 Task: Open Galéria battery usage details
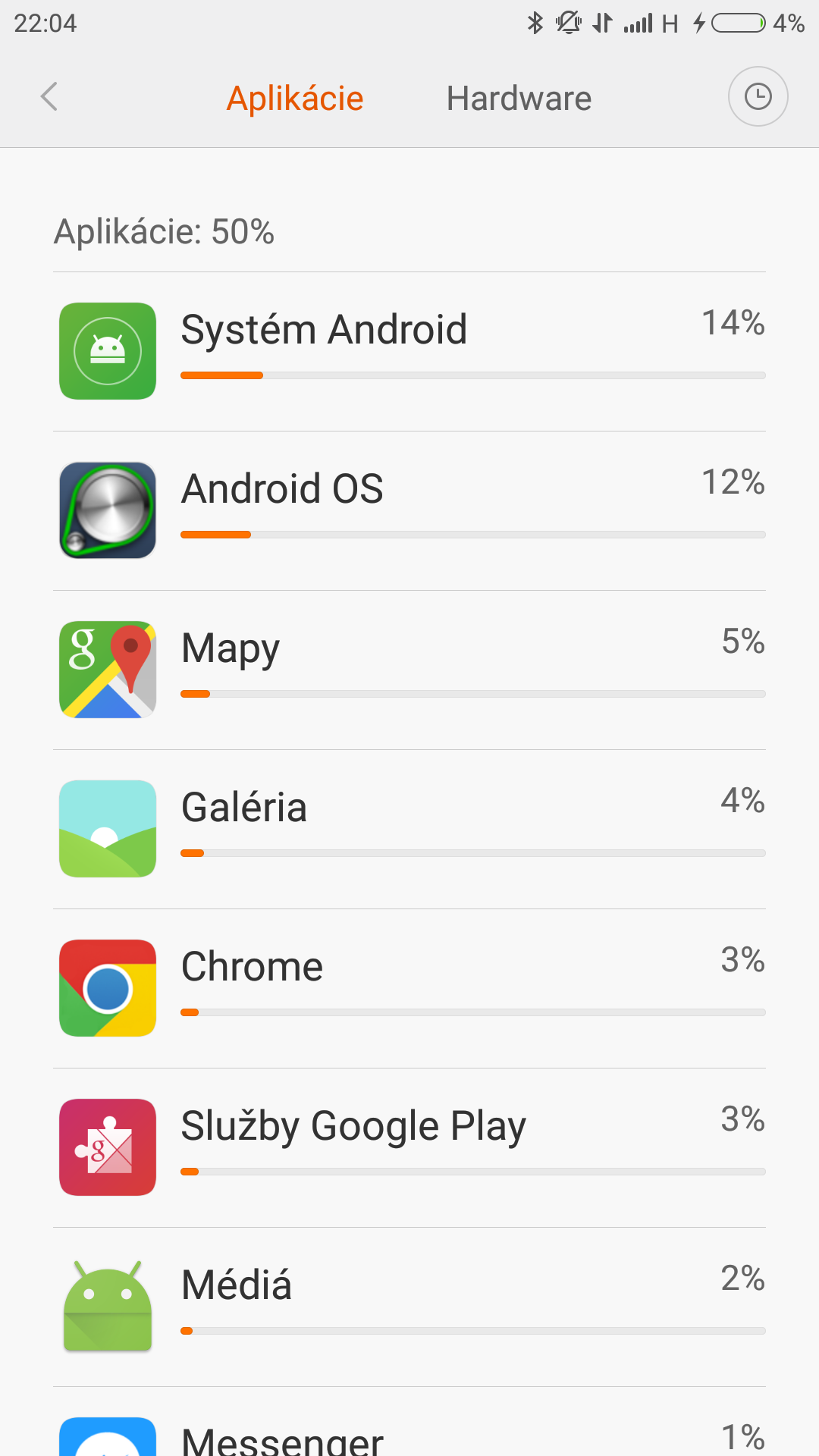[409, 829]
